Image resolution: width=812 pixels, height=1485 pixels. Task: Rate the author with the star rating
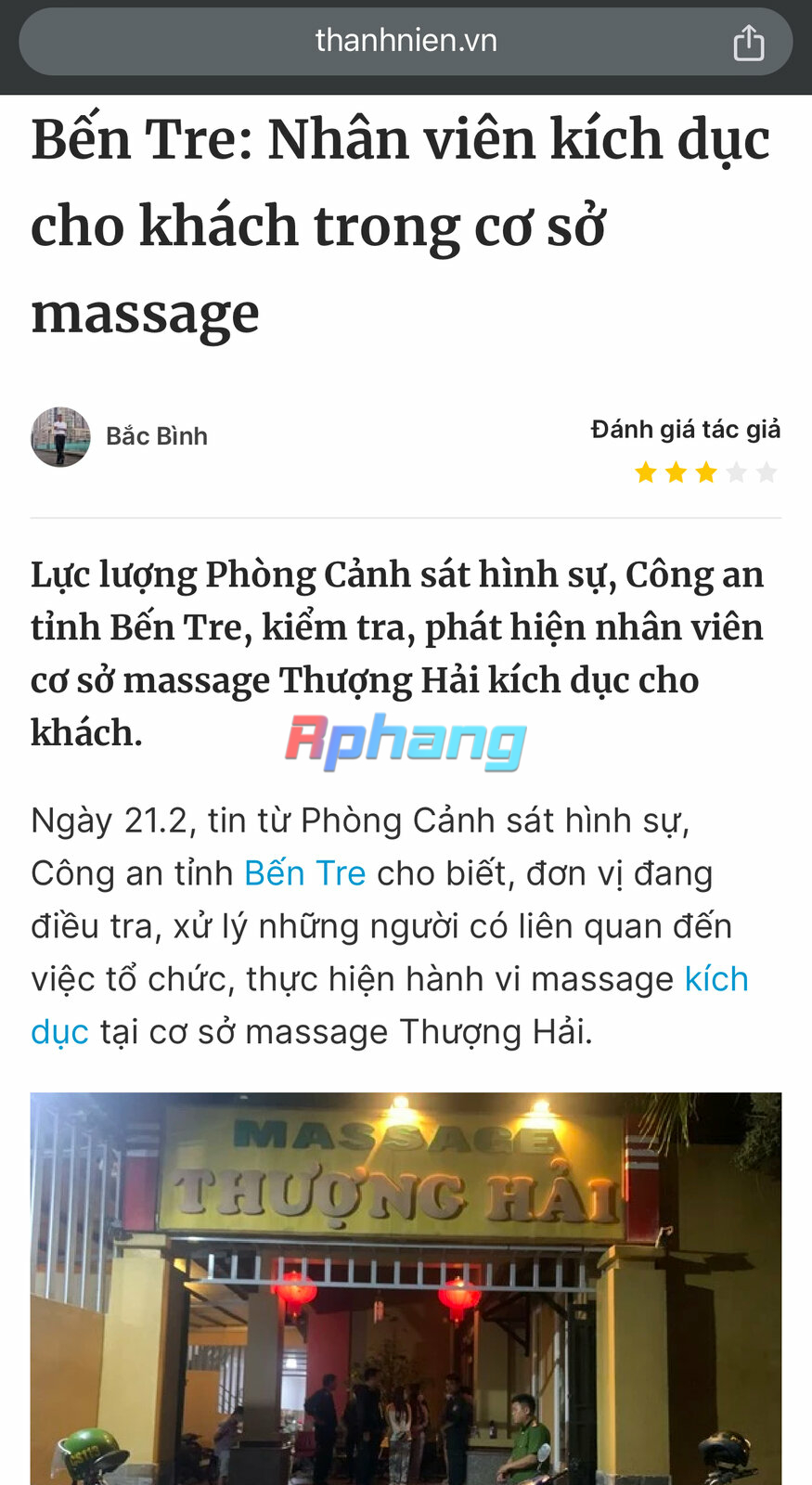tap(705, 473)
